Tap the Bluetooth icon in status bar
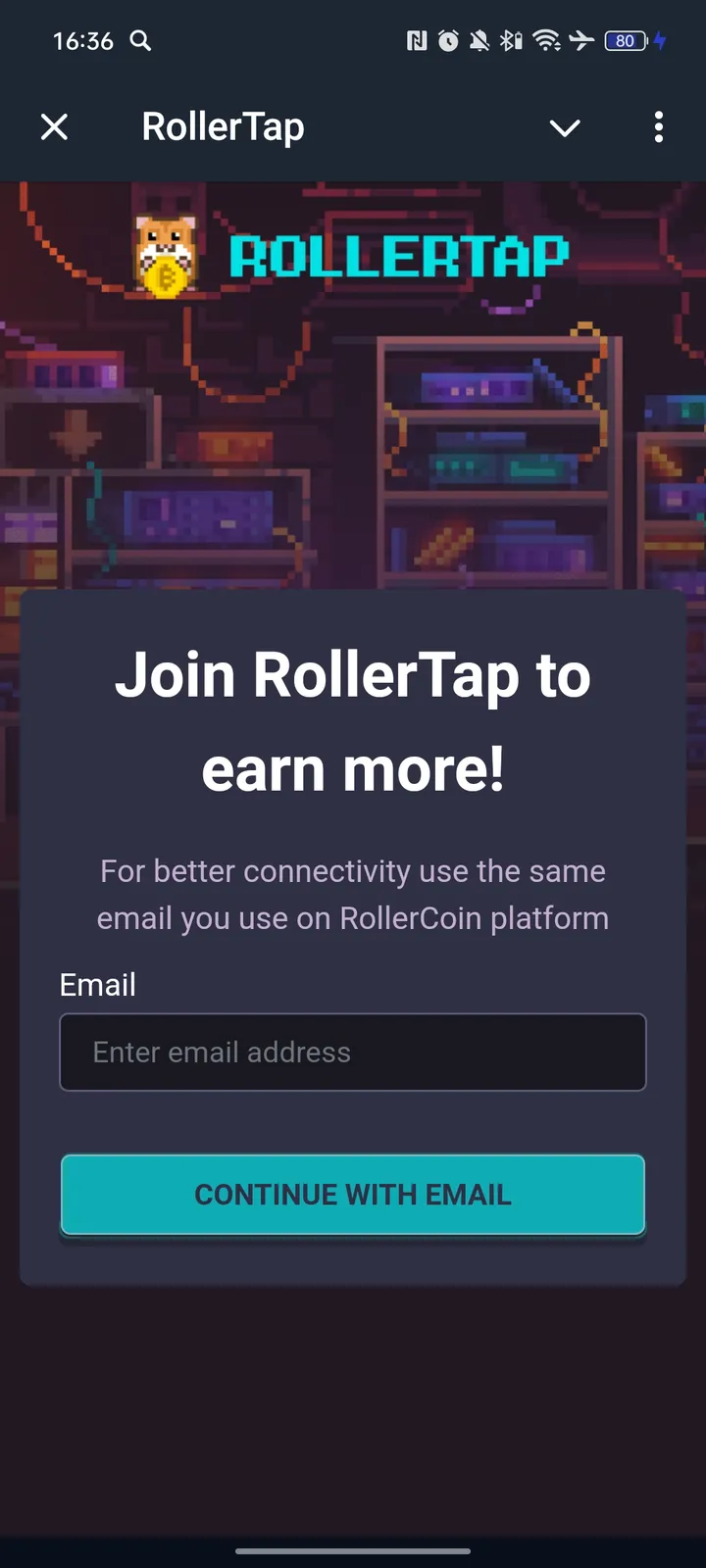This screenshot has width=706, height=1568. pyautogui.click(x=508, y=41)
